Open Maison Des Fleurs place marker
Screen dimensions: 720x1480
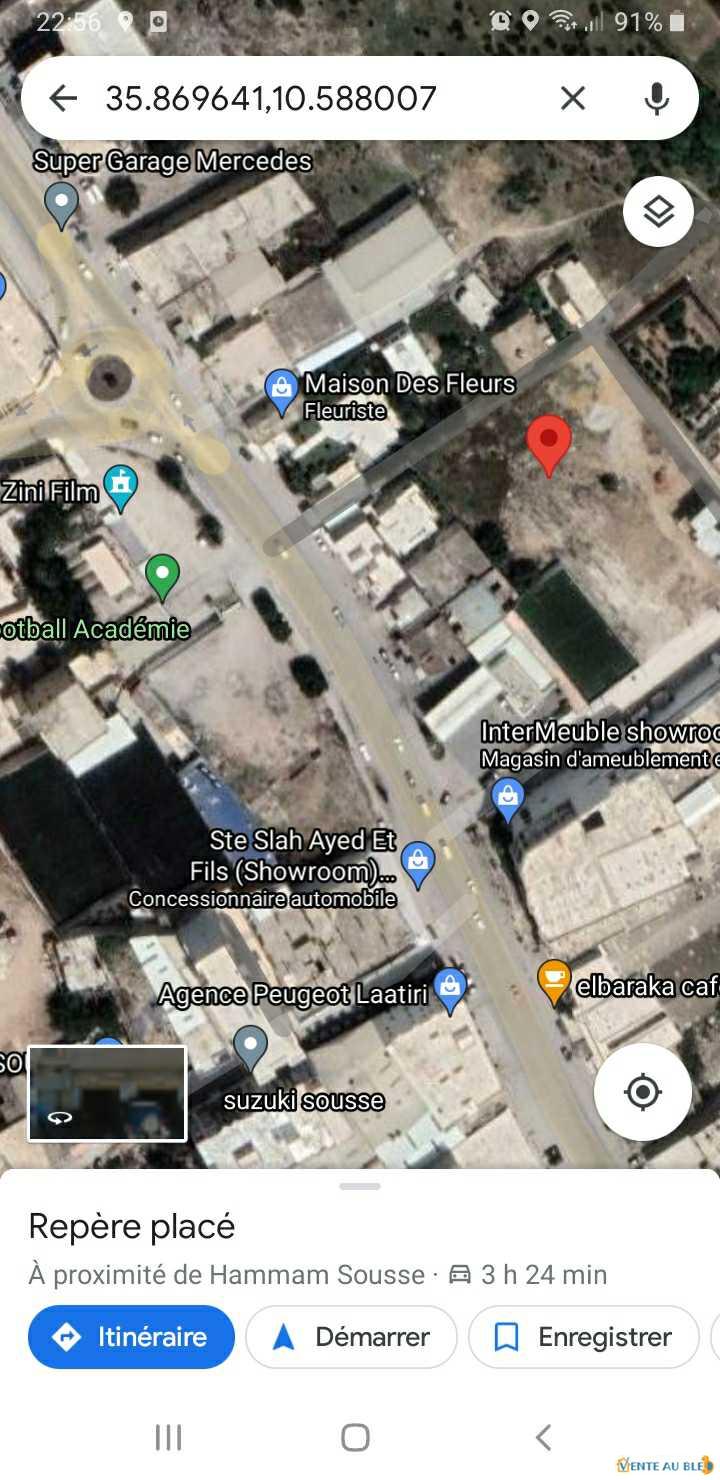282,390
